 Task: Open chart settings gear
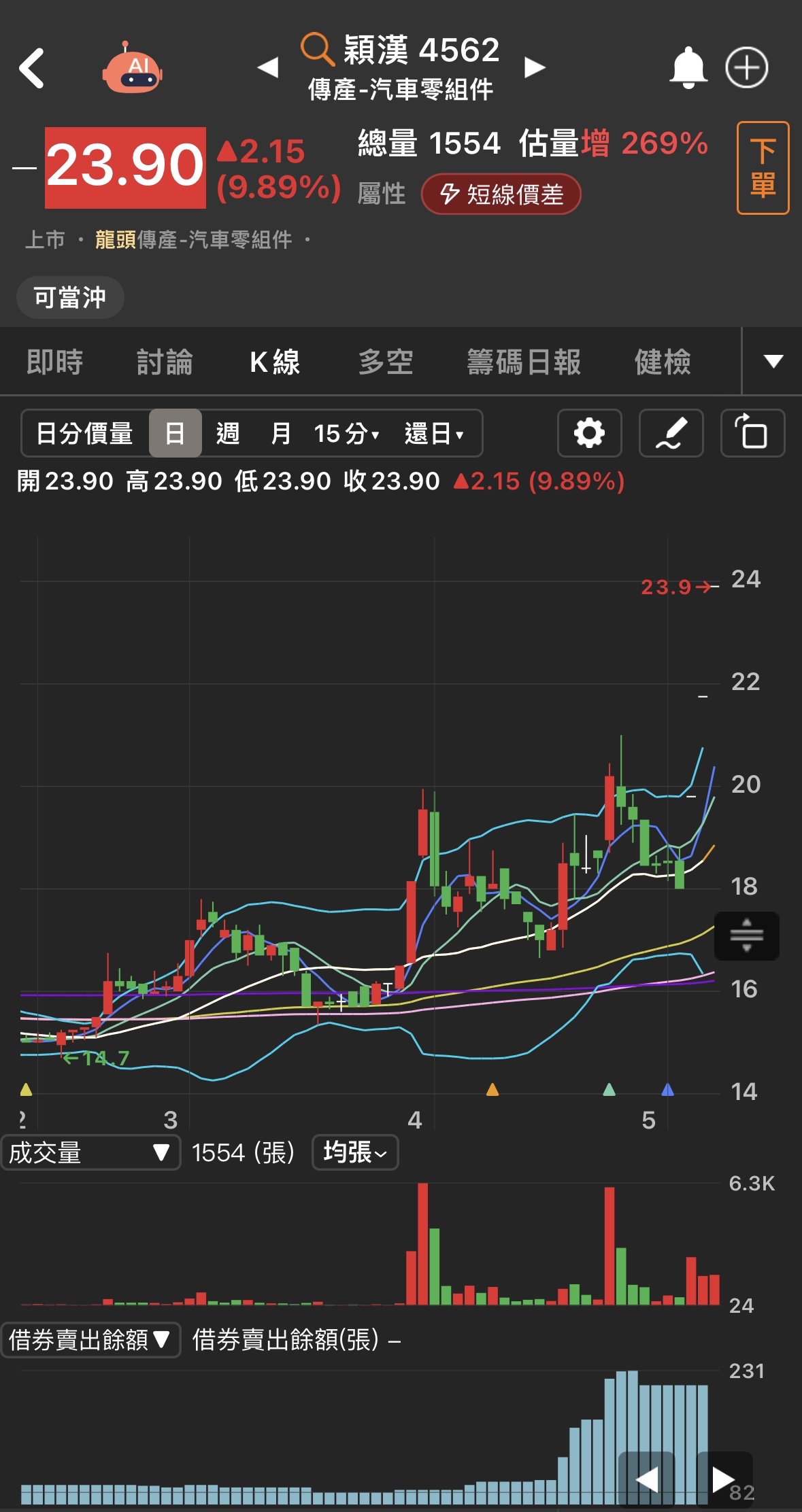(x=589, y=433)
